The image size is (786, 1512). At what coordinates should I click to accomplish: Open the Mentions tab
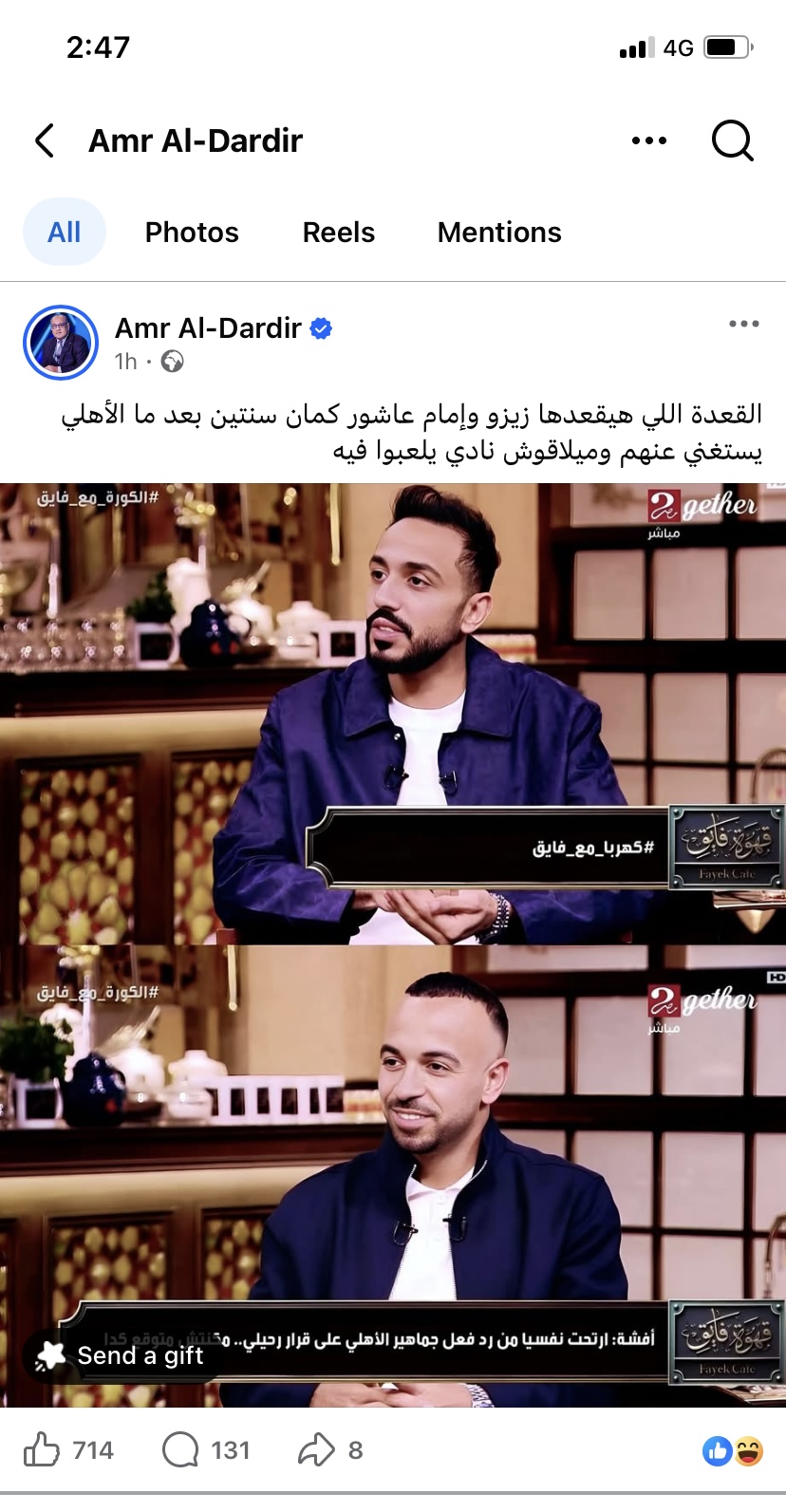point(499,232)
